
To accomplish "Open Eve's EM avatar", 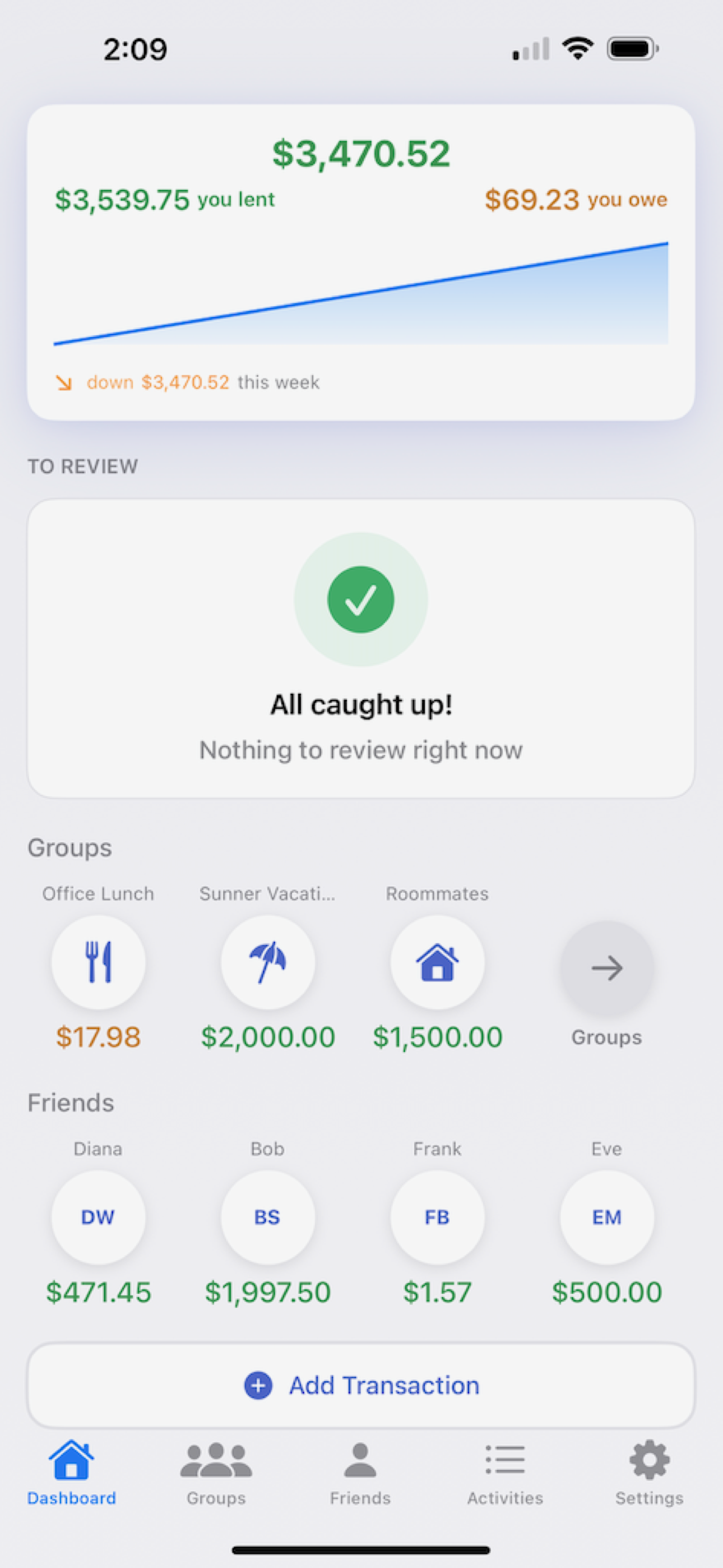I will coord(606,1217).
